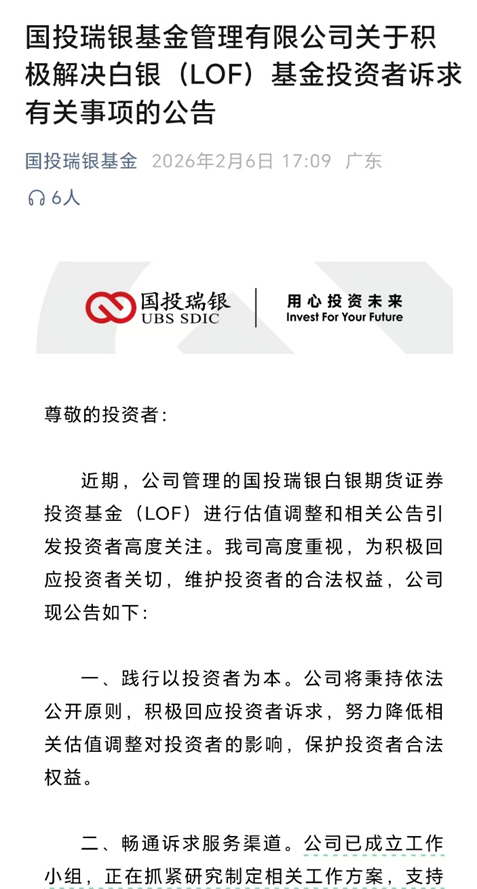Open the 国投瑞银 banner image

tap(244, 308)
